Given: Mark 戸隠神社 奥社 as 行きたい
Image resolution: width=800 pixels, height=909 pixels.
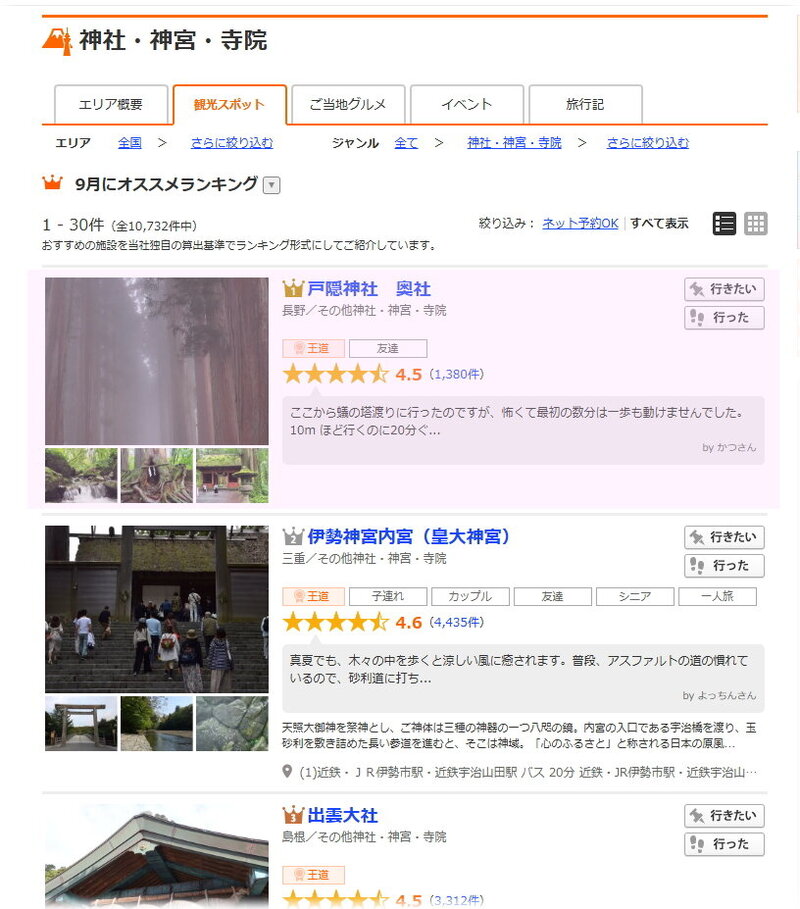Looking at the screenshot, I should [724, 289].
